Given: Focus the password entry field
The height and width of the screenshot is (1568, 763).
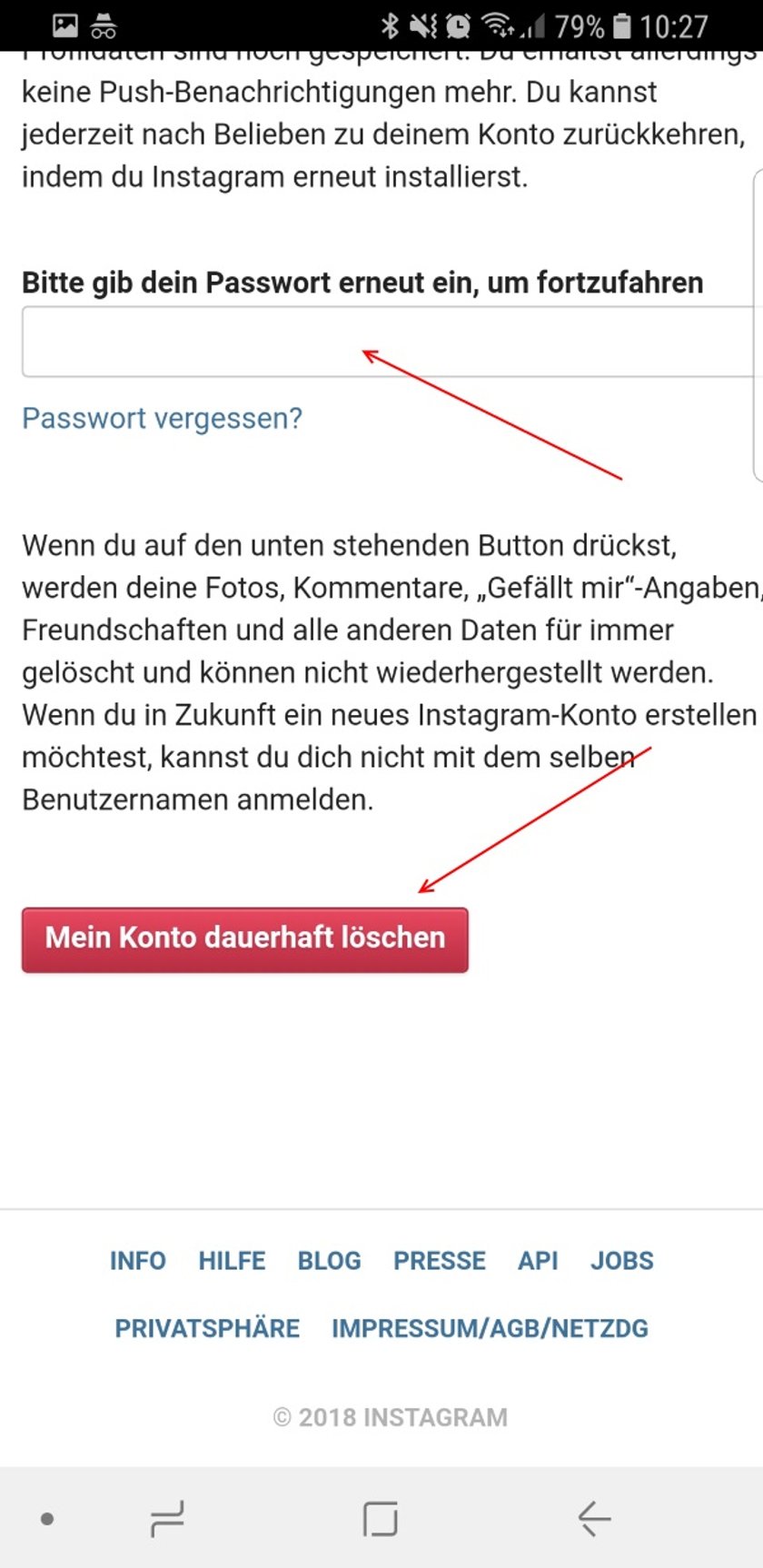Looking at the screenshot, I should pos(386,342).
